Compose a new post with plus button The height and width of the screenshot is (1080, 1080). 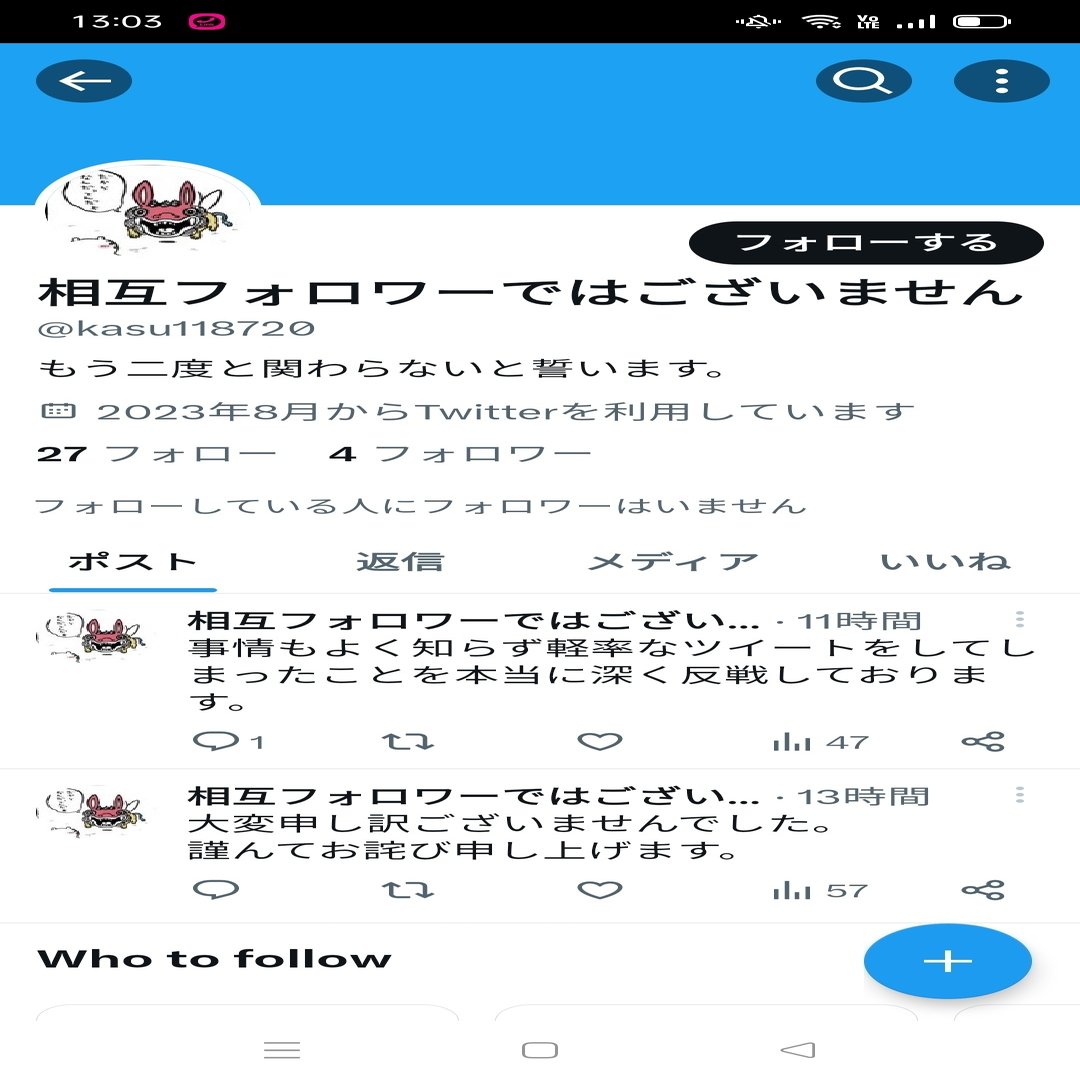coord(947,961)
